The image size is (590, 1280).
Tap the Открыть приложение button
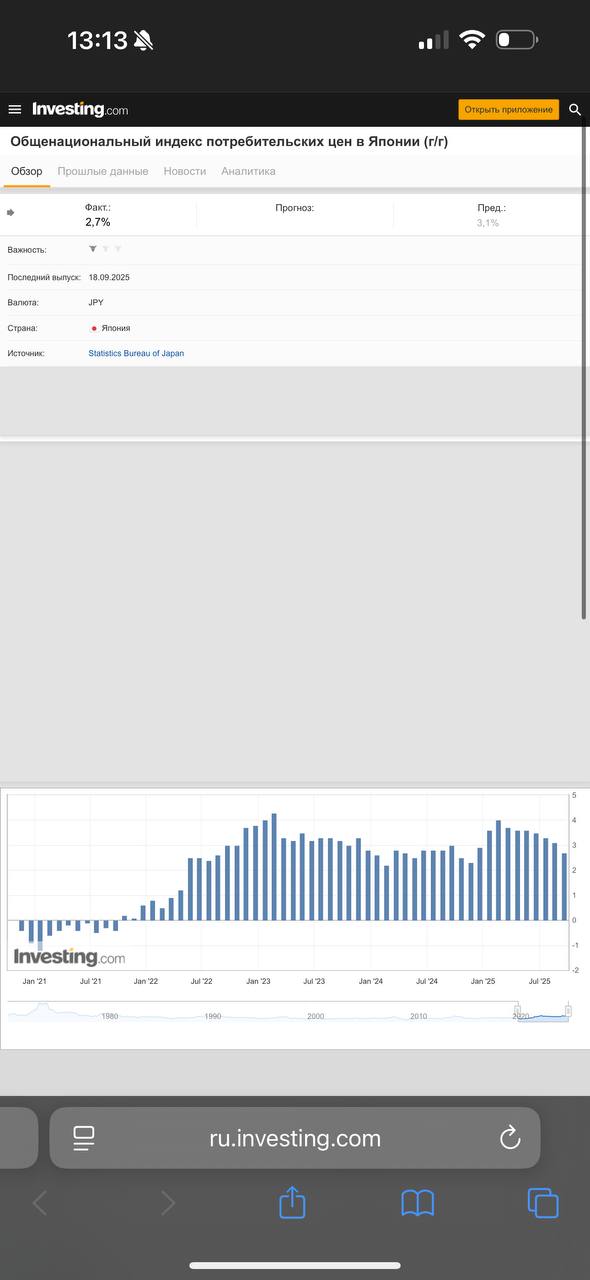pyautogui.click(x=509, y=109)
